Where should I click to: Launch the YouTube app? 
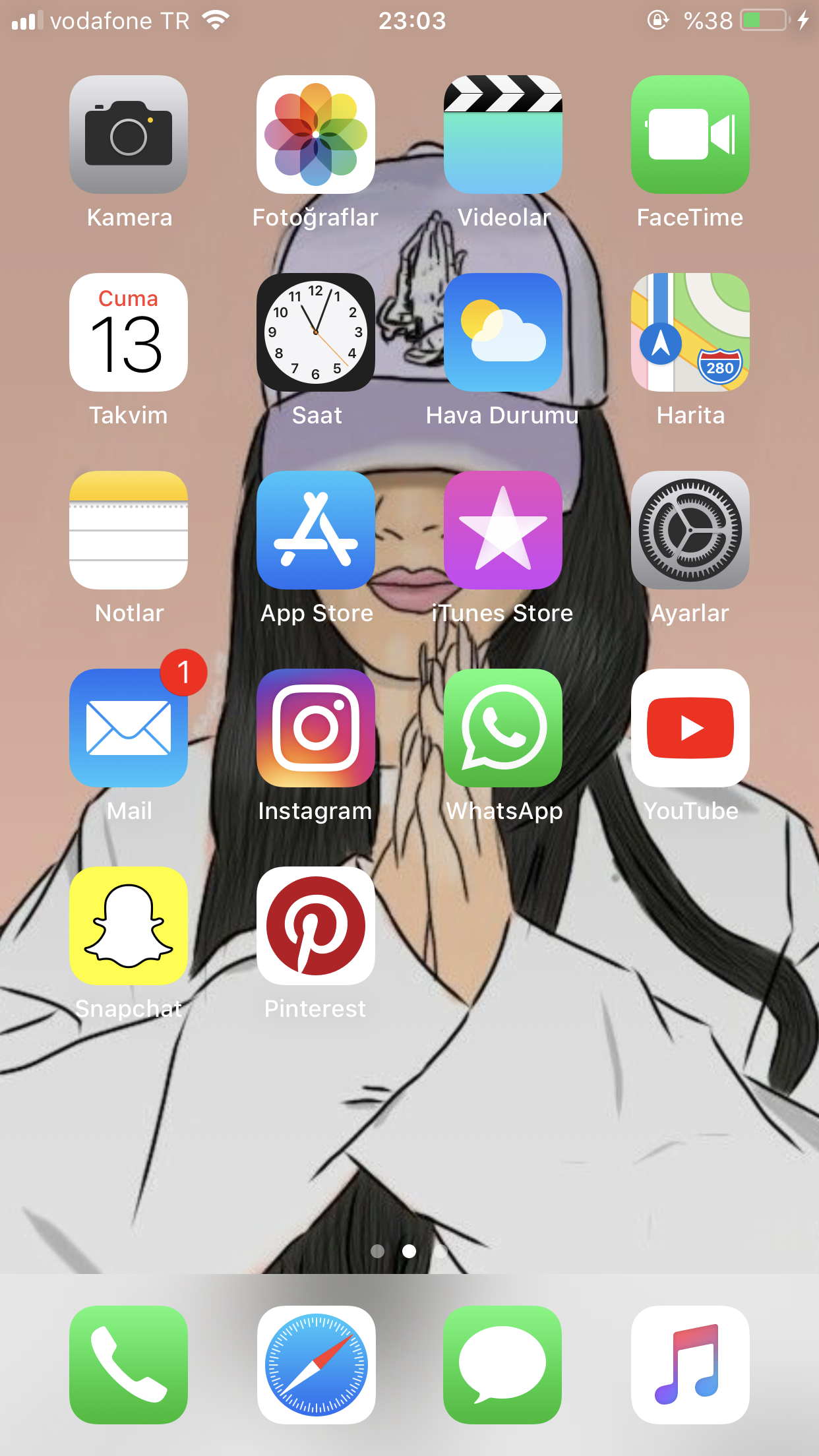click(x=690, y=728)
